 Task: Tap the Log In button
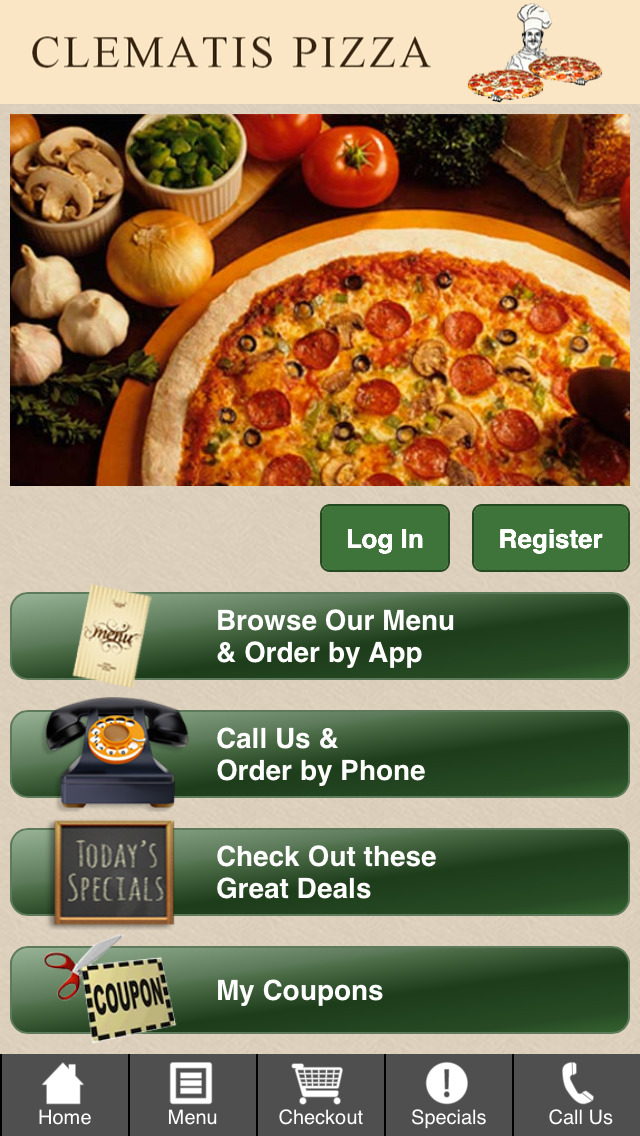point(385,539)
